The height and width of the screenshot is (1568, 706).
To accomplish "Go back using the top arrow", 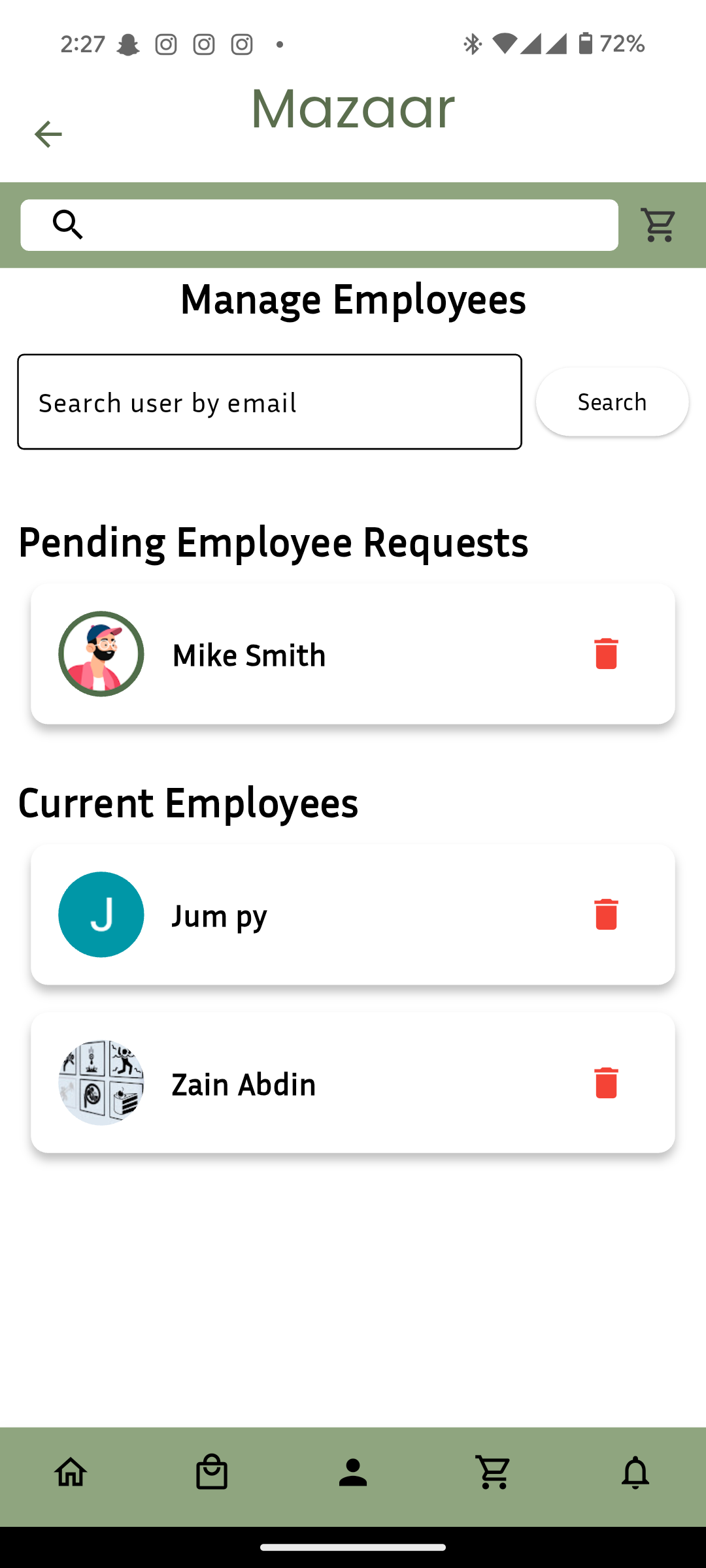I will pyautogui.click(x=48, y=134).
